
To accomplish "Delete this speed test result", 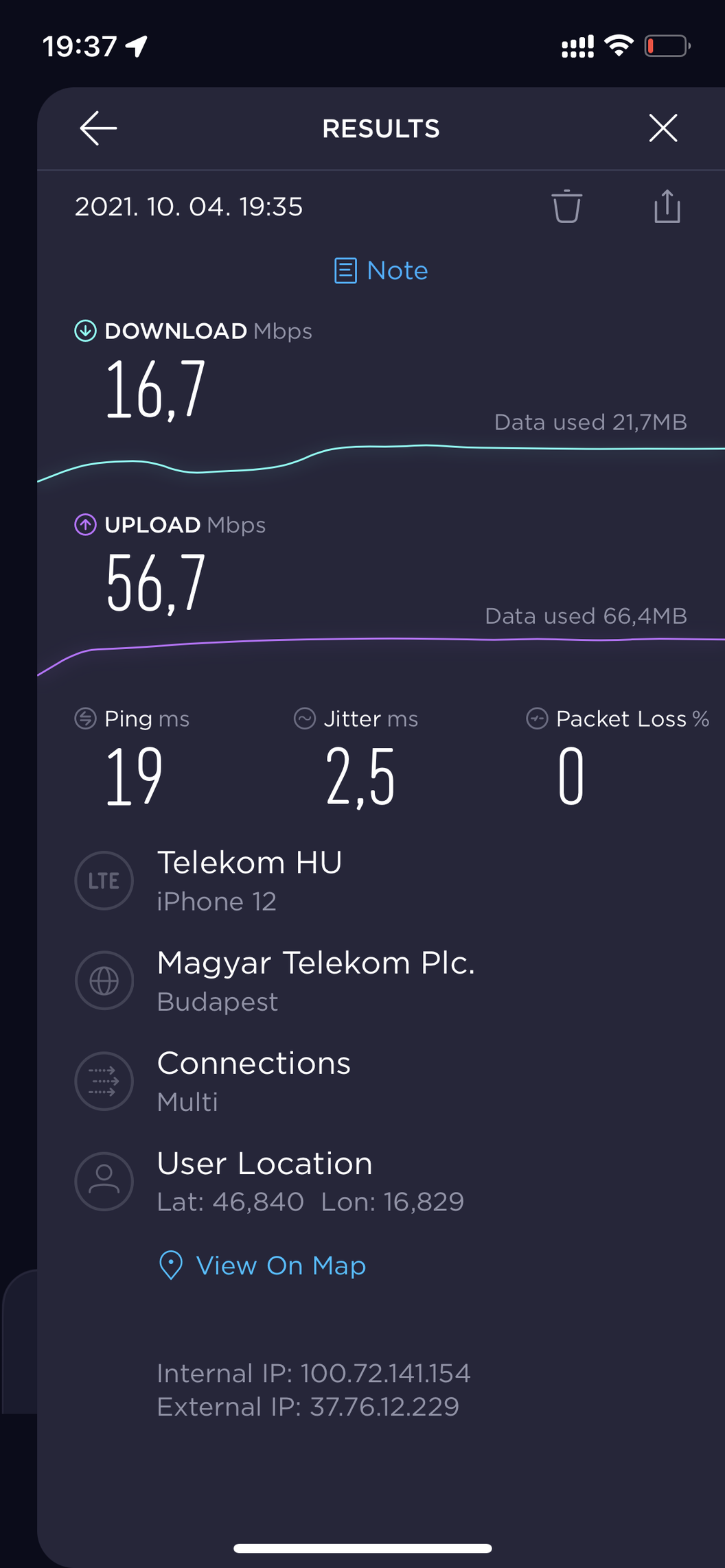I will pos(566,207).
